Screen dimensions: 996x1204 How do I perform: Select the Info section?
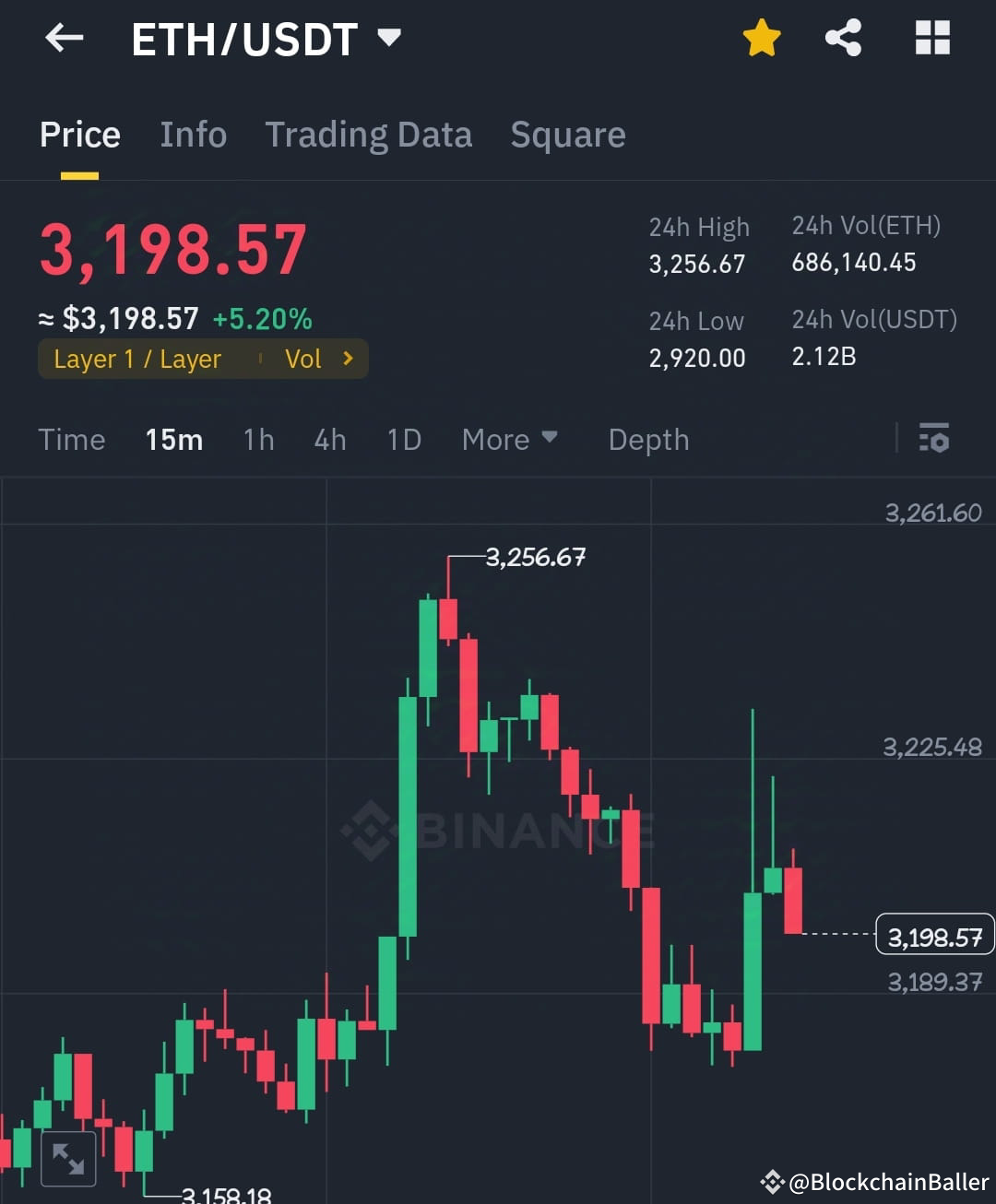coord(193,135)
